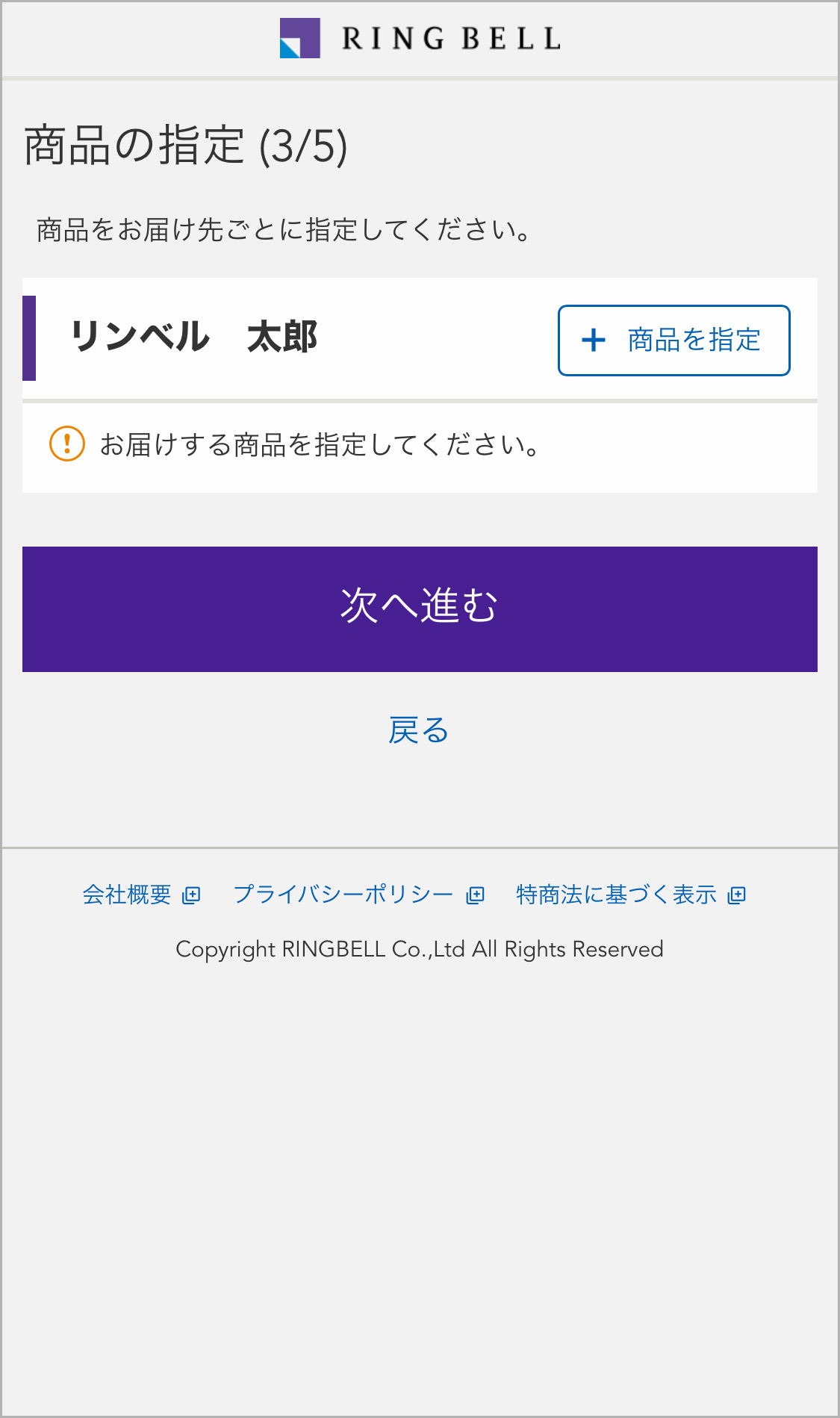The height and width of the screenshot is (1418, 840).
Task: Open the 特商法に基づく表示 link
Action: click(x=631, y=895)
